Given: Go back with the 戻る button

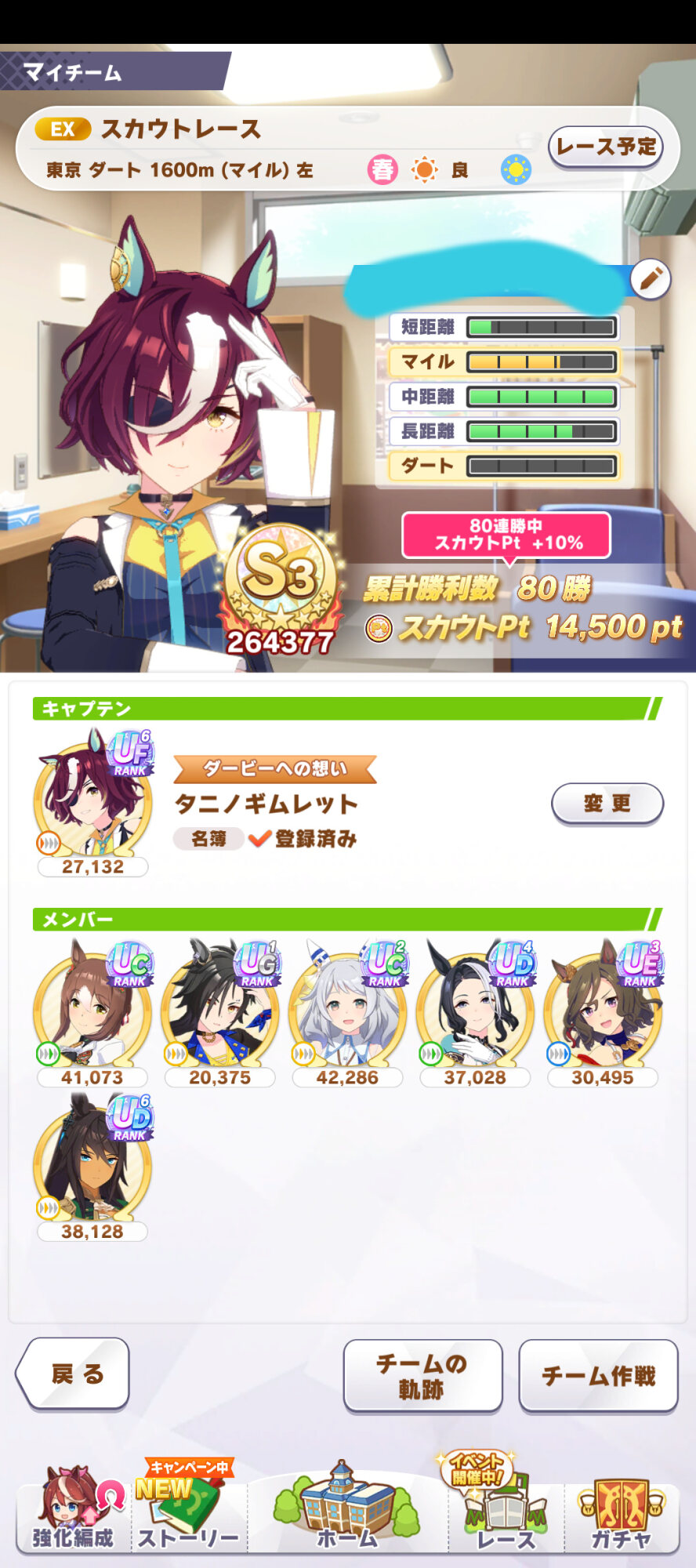Looking at the screenshot, I should tap(74, 1374).
